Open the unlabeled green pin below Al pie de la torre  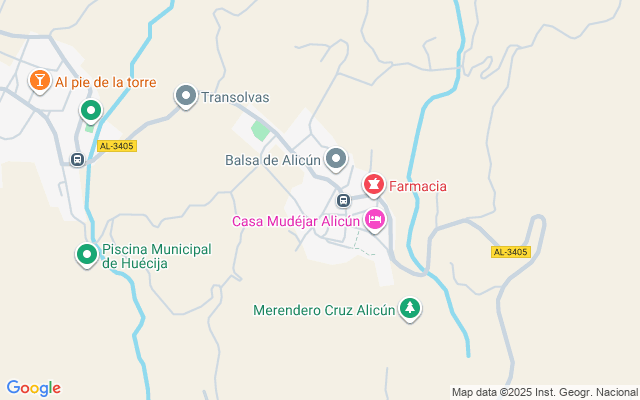(91, 111)
